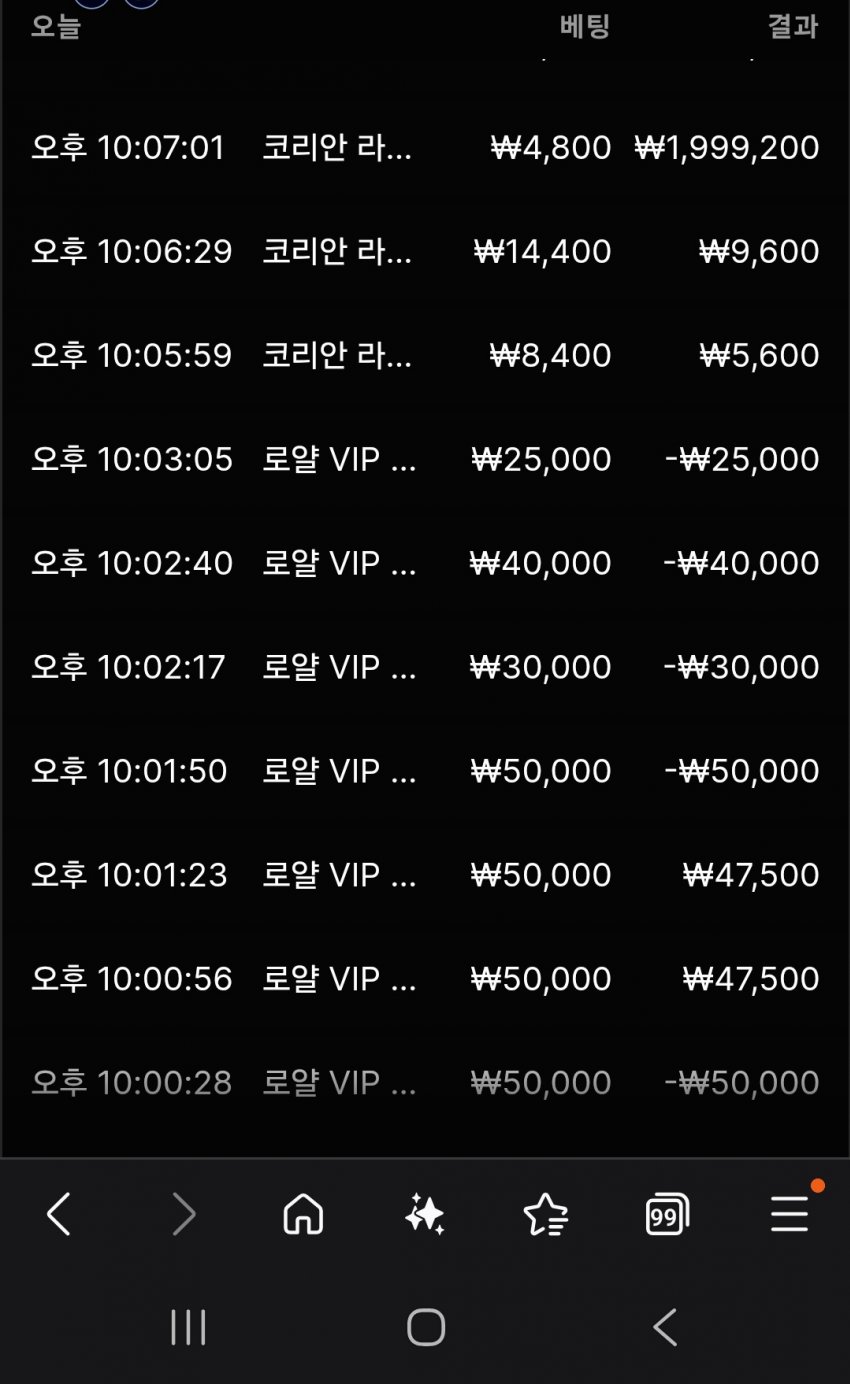Open the bookmarks star list
The image size is (850, 1384).
pos(546,1216)
